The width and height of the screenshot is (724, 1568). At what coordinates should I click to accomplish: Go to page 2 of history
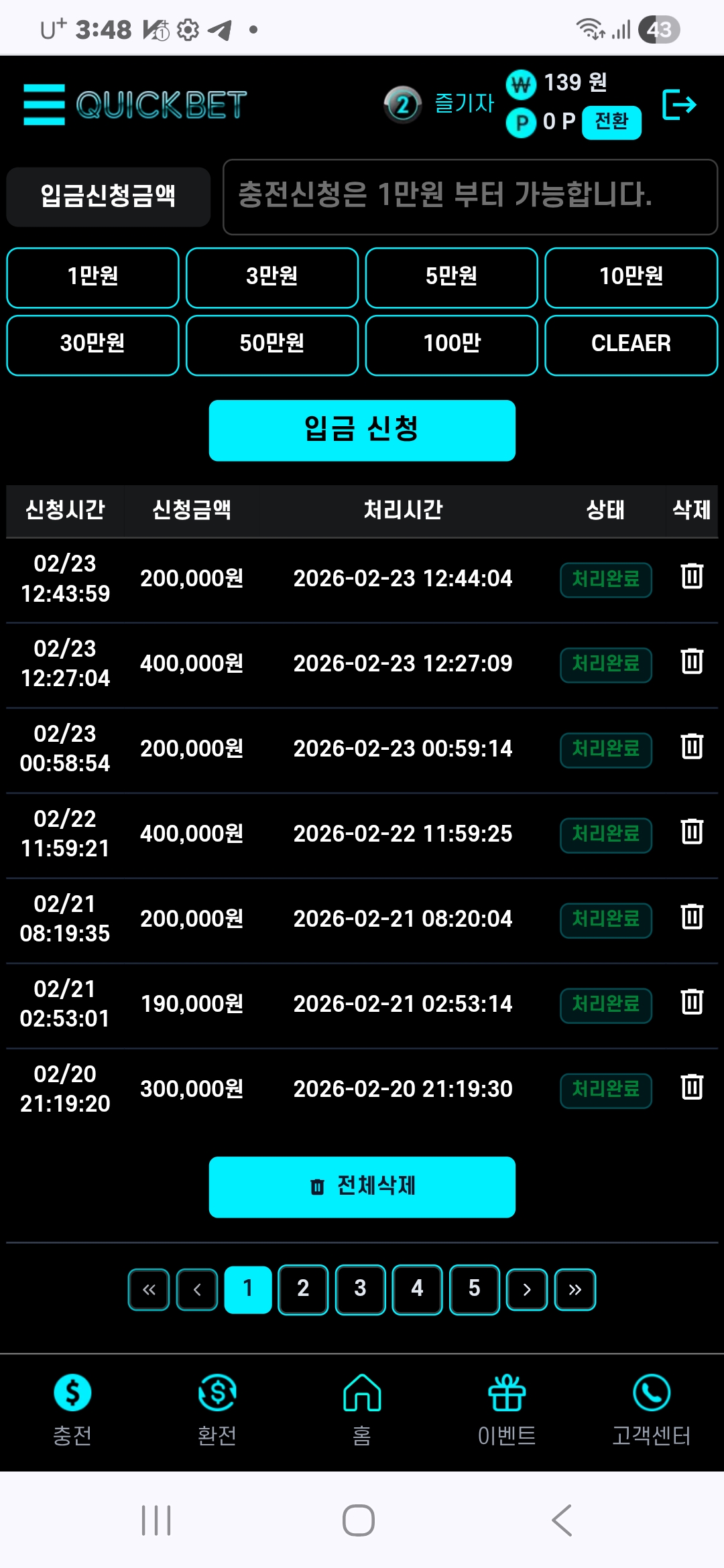303,1289
